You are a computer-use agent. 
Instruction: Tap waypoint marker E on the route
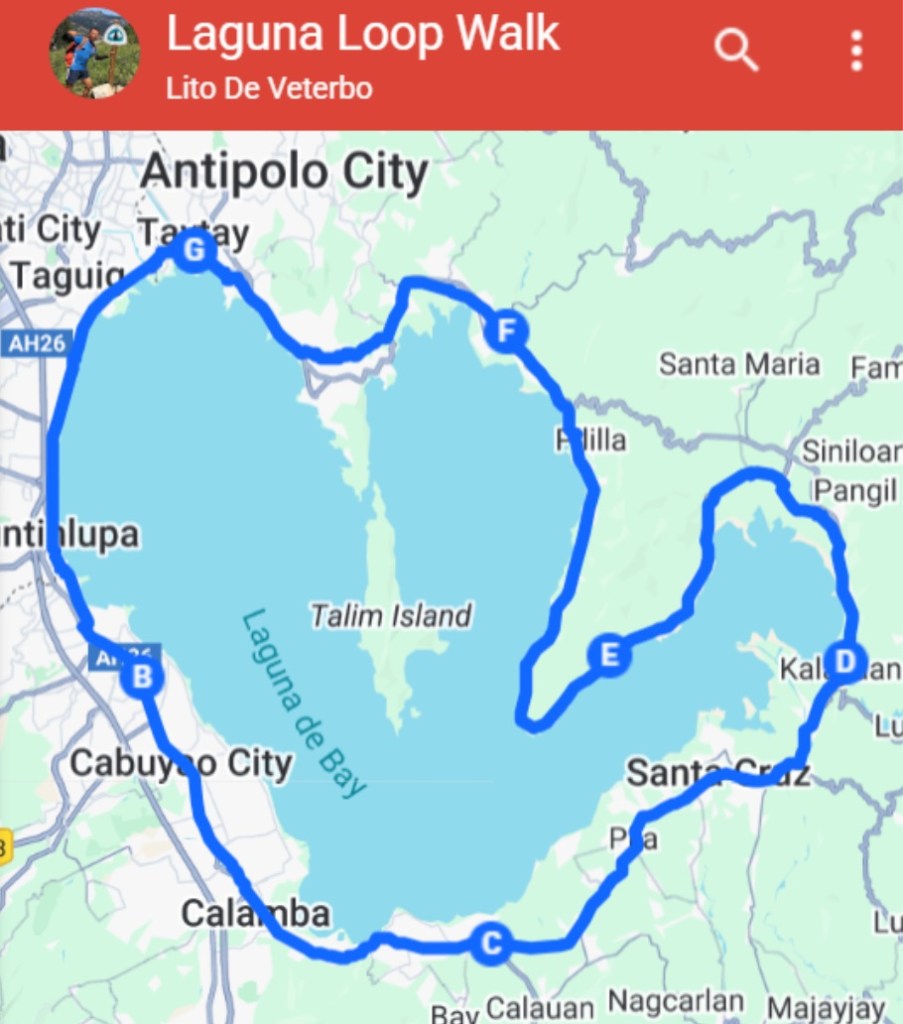click(x=608, y=656)
